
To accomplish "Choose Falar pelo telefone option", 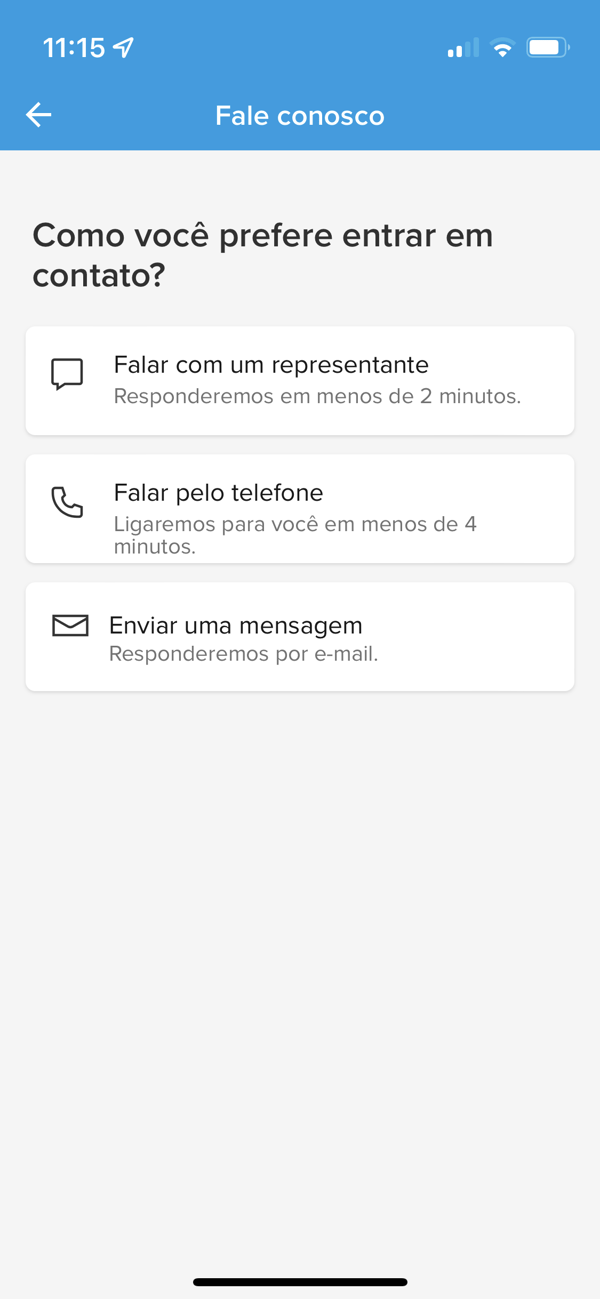I will (x=300, y=509).
